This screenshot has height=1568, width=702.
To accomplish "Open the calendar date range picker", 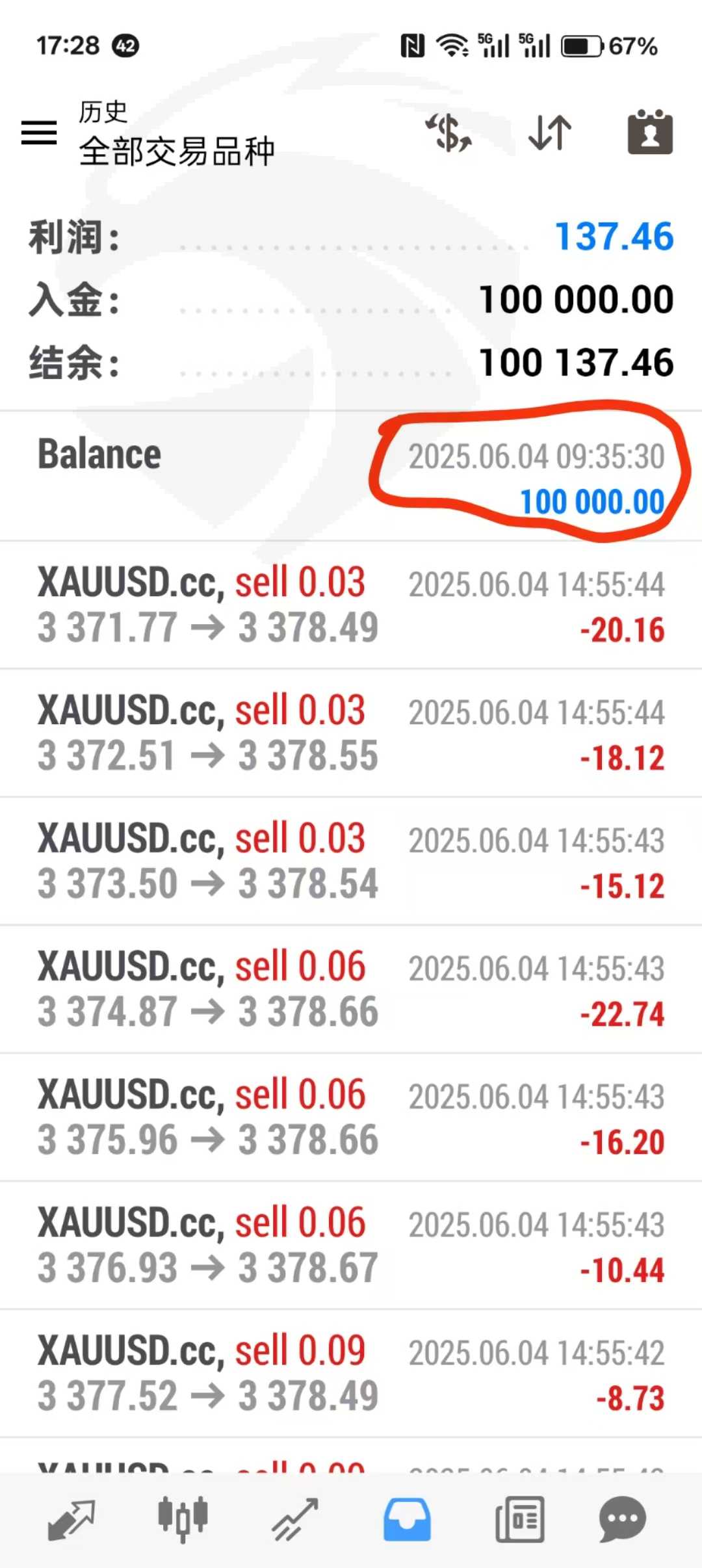I will [650, 133].
